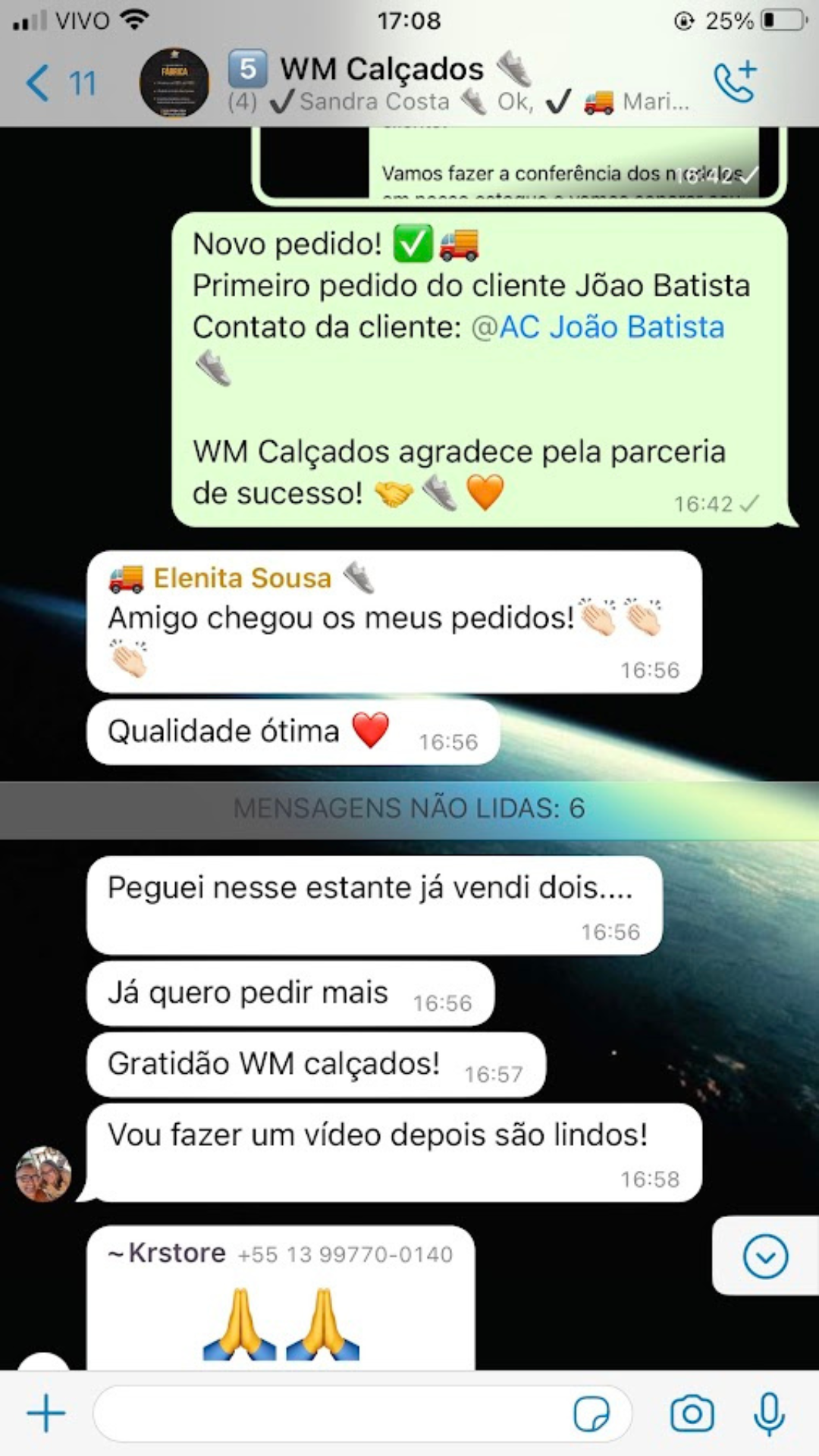Open Elenita Sousa's profile picture
The height and width of the screenshot is (1456, 819).
(x=44, y=1174)
